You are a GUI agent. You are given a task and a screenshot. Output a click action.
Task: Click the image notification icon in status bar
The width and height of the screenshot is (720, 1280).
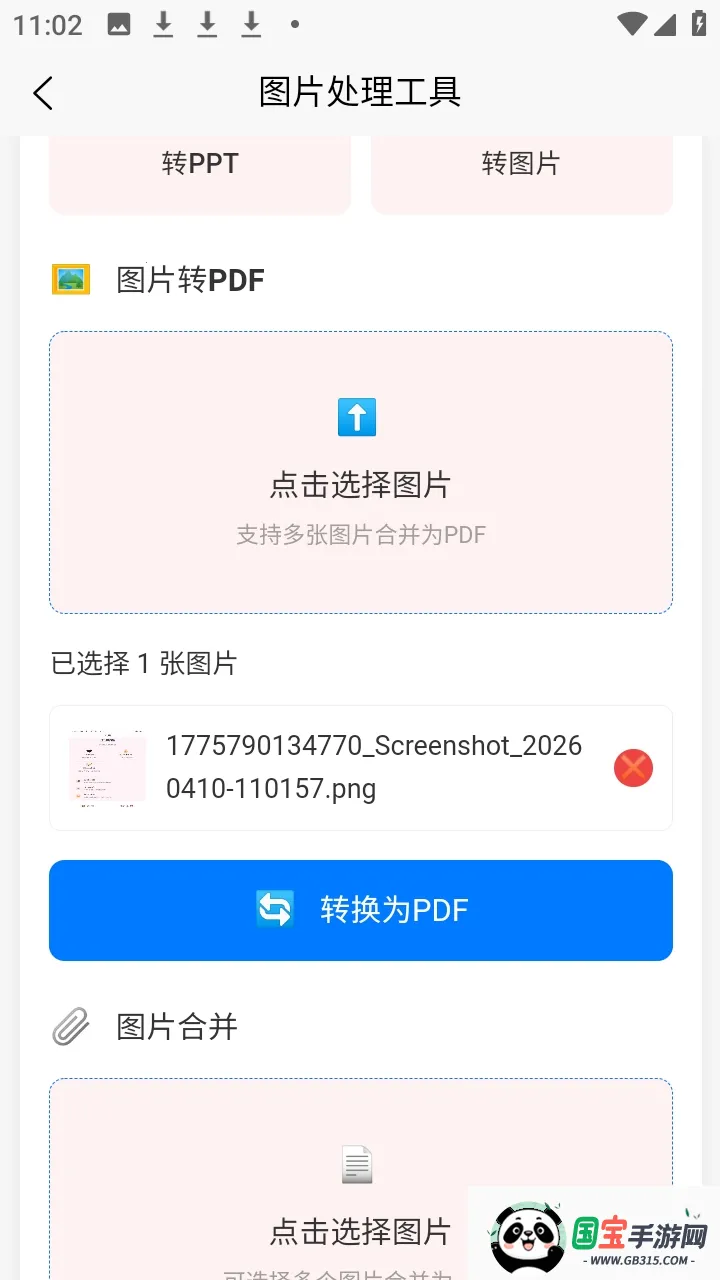pyautogui.click(x=118, y=23)
